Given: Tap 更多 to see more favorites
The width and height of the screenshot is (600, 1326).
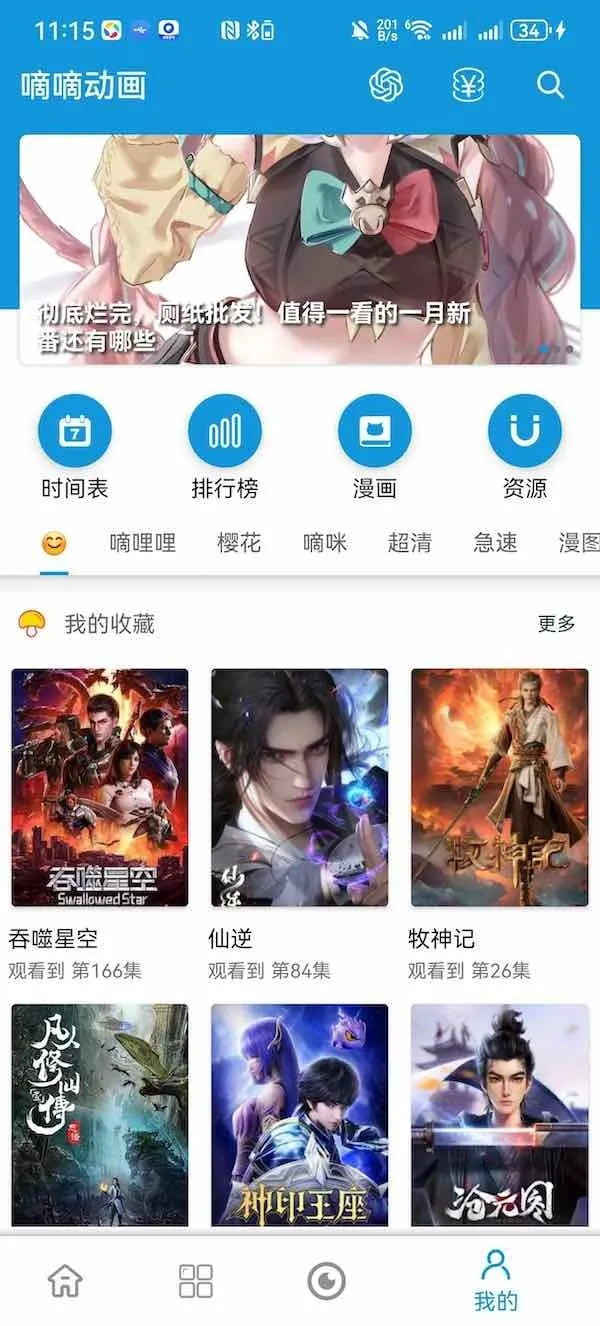Looking at the screenshot, I should (556, 624).
